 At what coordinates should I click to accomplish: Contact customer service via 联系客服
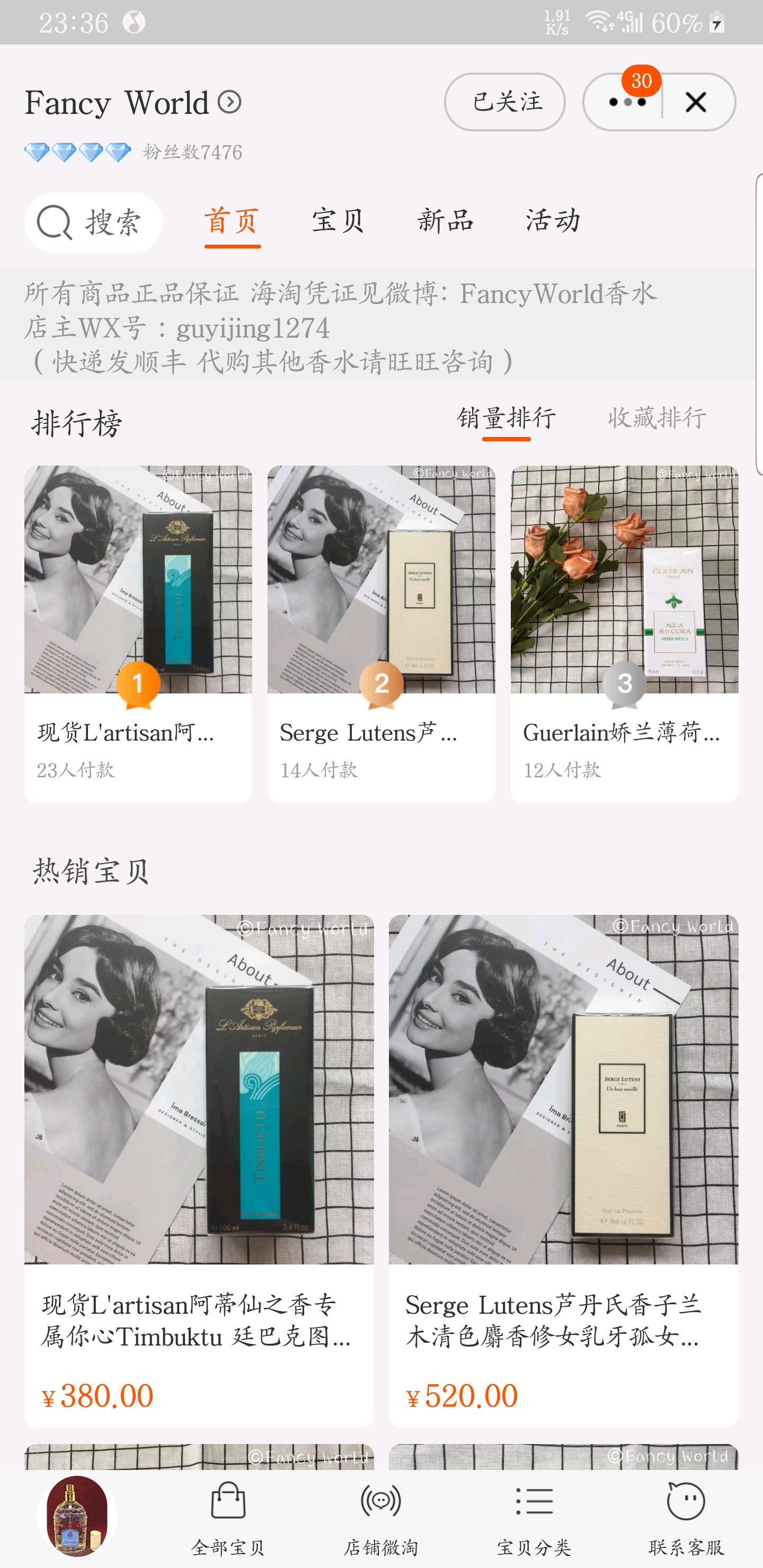point(686,1519)
